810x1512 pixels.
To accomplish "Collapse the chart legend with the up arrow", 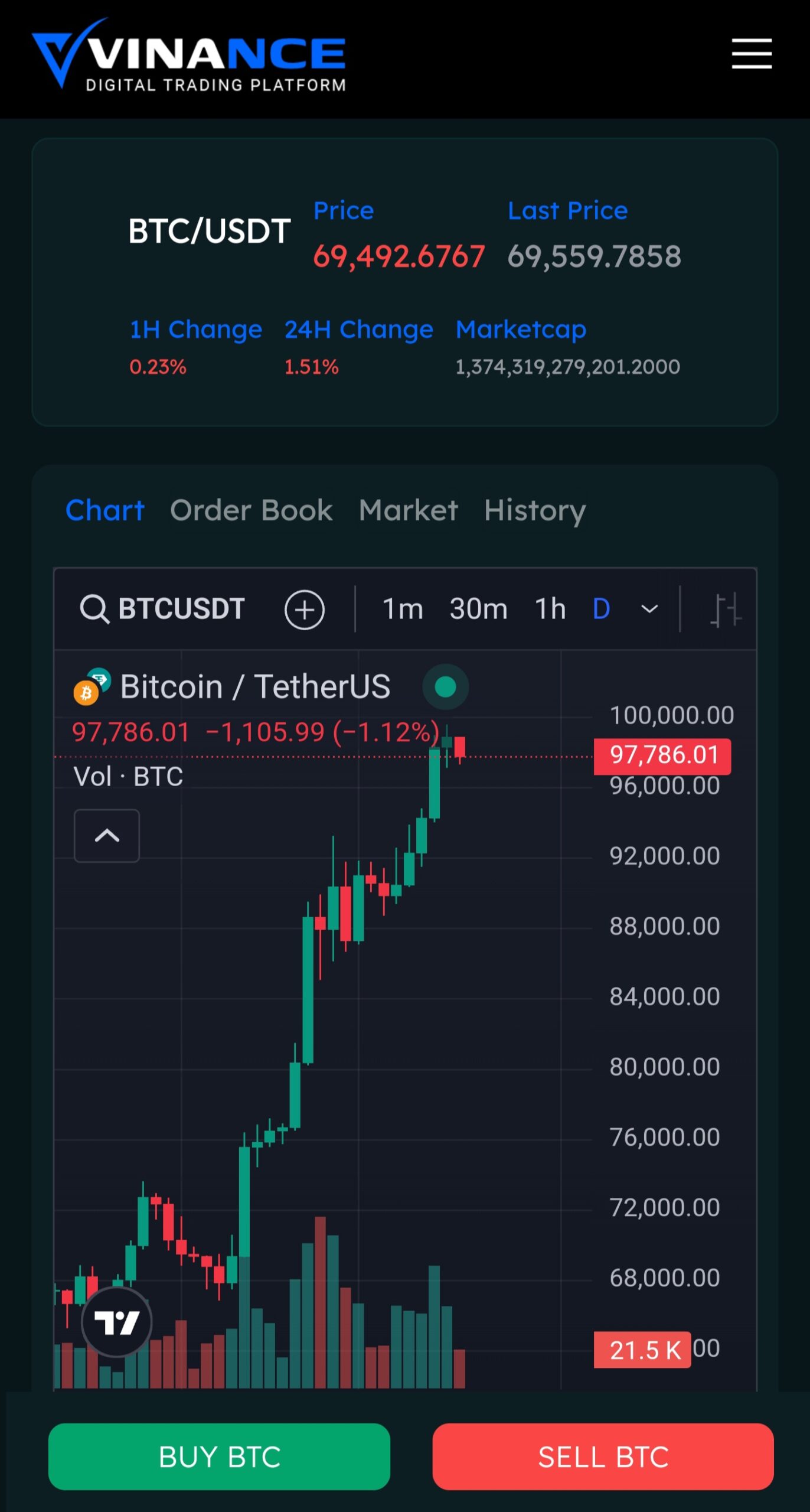I will tap(107, 836).
